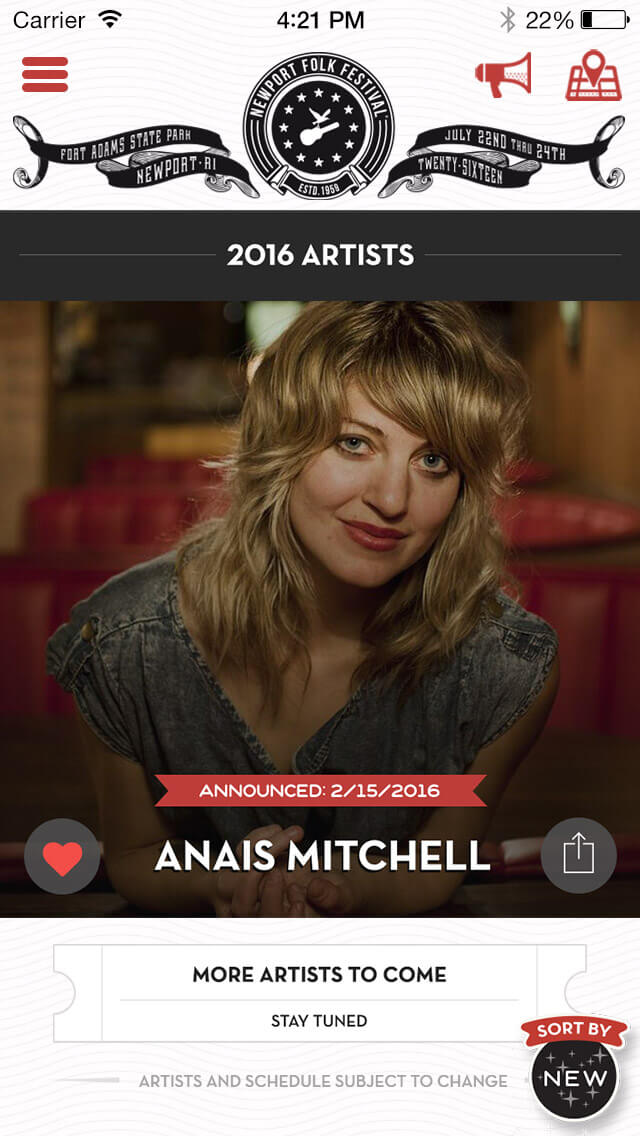640x1136 pixels.
Task: Open the announcements megaphone icon
Action: [x=503, y=75]
